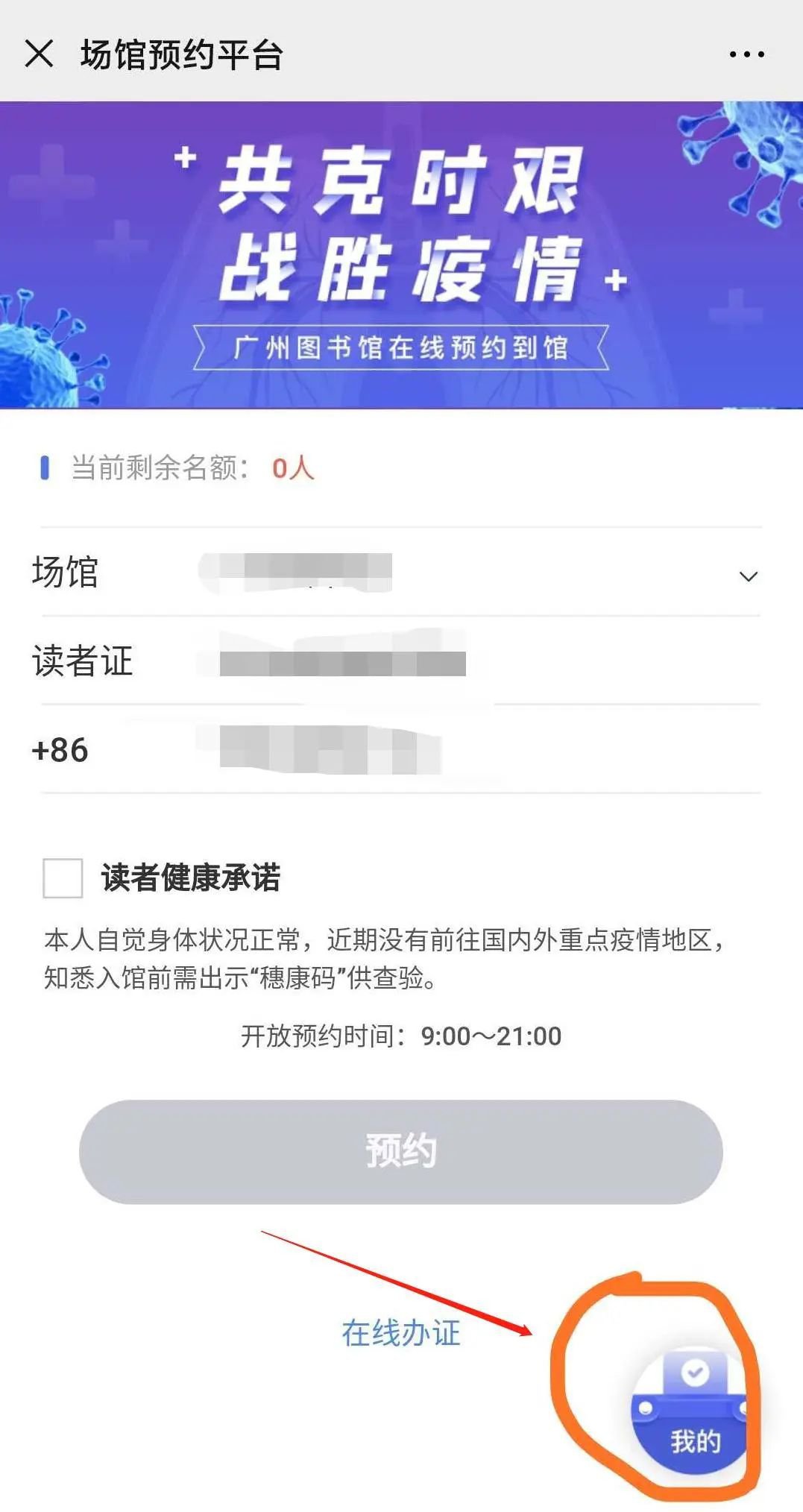Check the 读者健康承诺 checkbox
Viewport: 803px width, 1512px height.
(63, 878)
